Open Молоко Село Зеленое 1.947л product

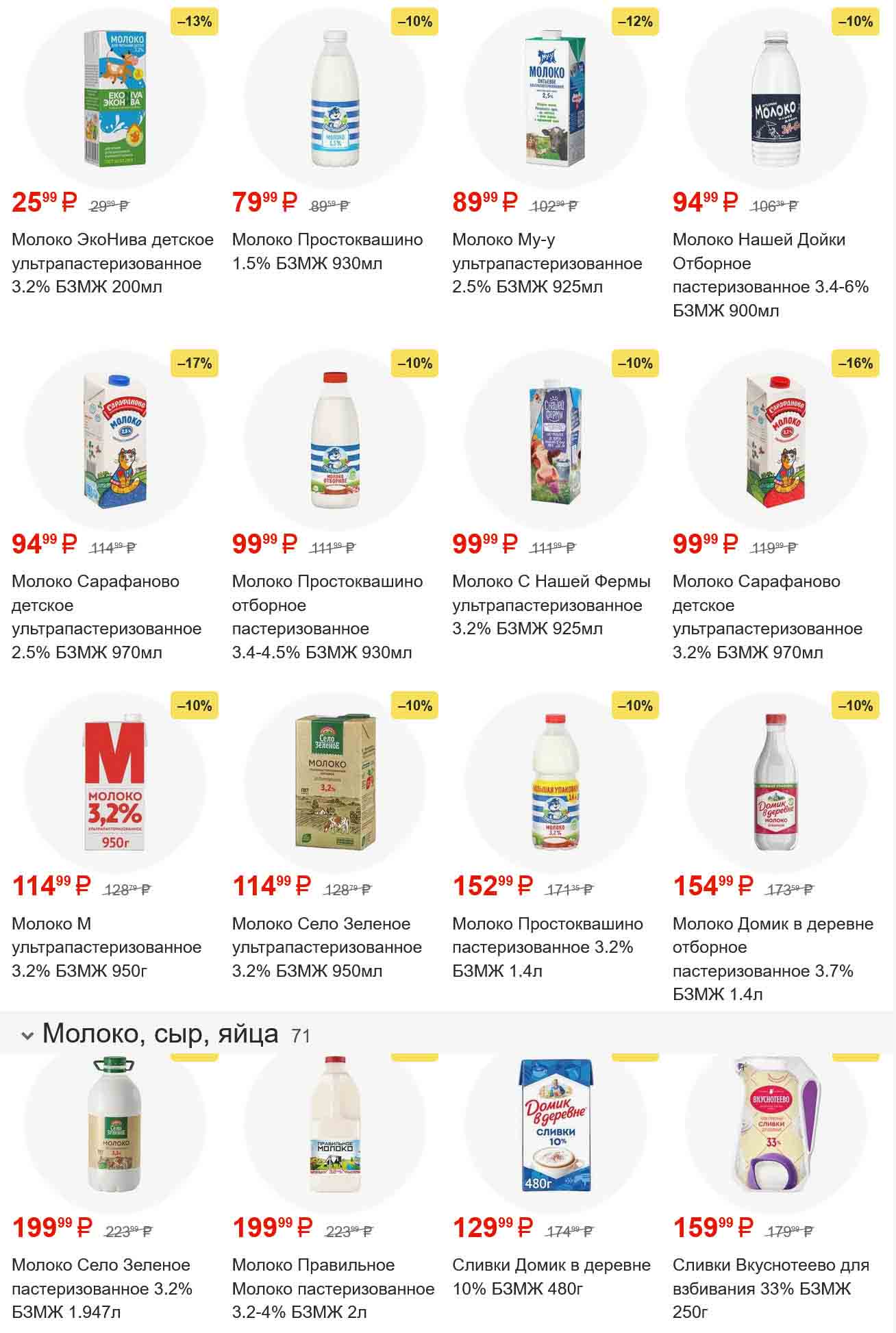click(x=114, y=1130)
